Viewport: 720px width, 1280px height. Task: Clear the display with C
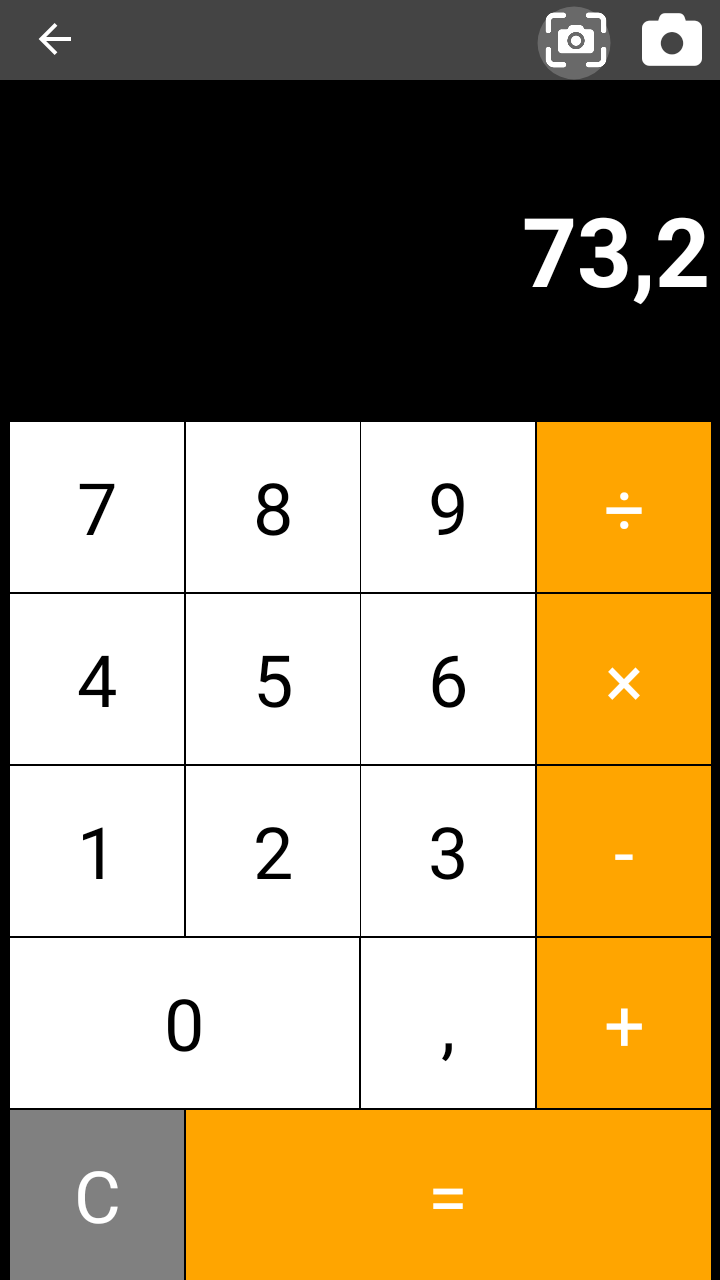click(97, 1195)
